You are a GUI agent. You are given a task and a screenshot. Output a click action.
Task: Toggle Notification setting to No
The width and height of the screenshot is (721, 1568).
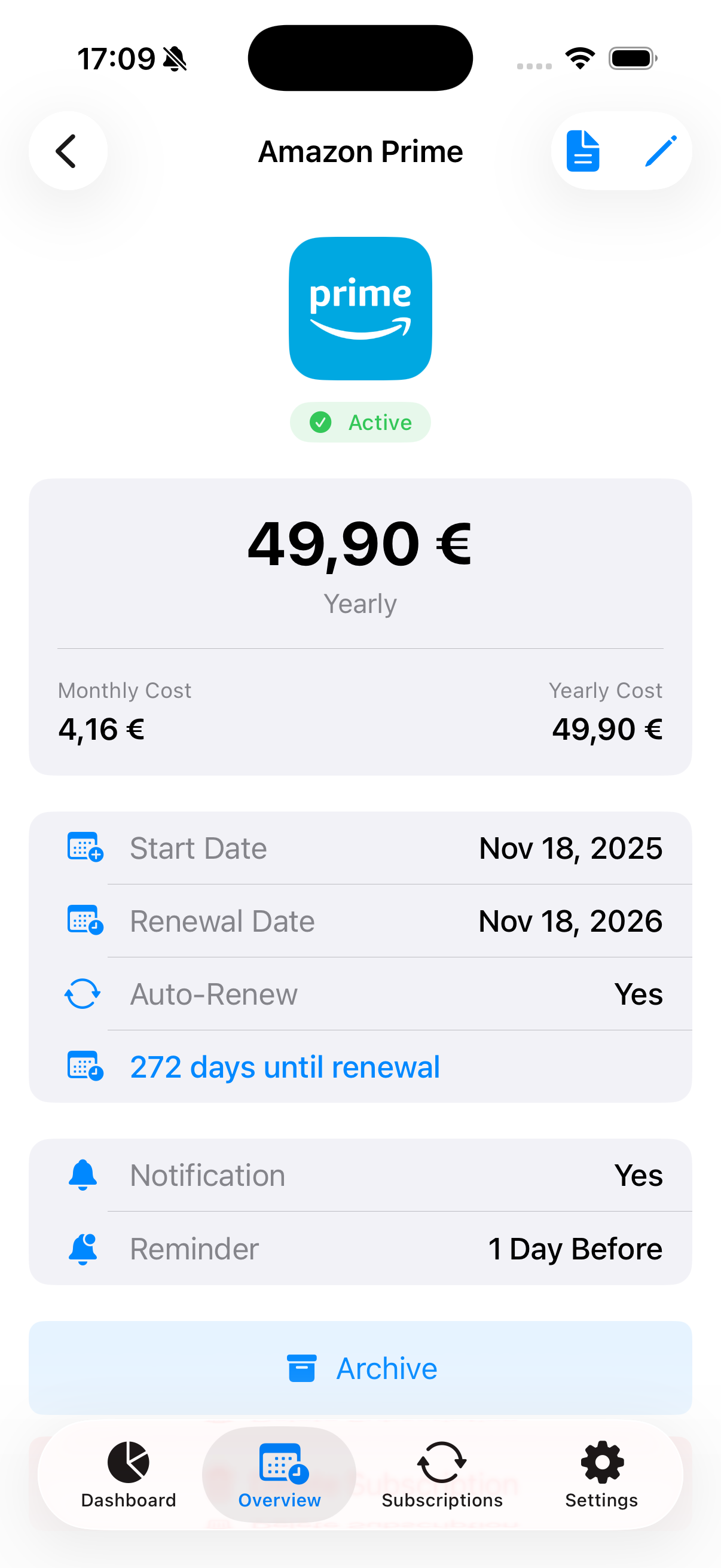point(639,1175)
